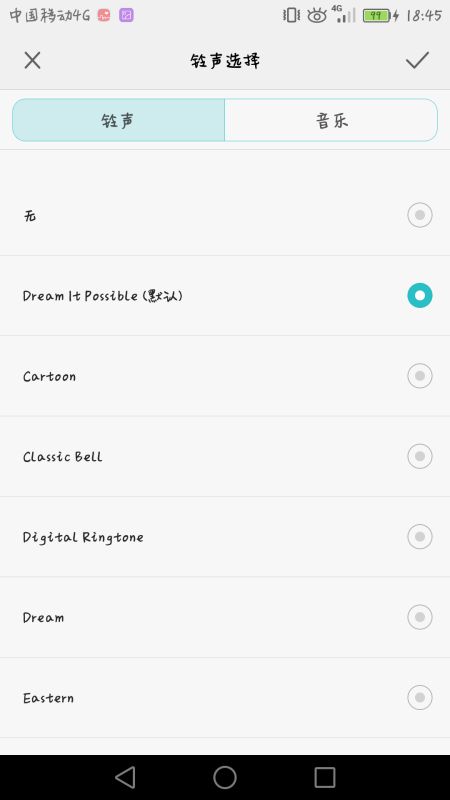Switch to the 音乐 tab
The image size is (450, 800).
click(x=331, y=120)
